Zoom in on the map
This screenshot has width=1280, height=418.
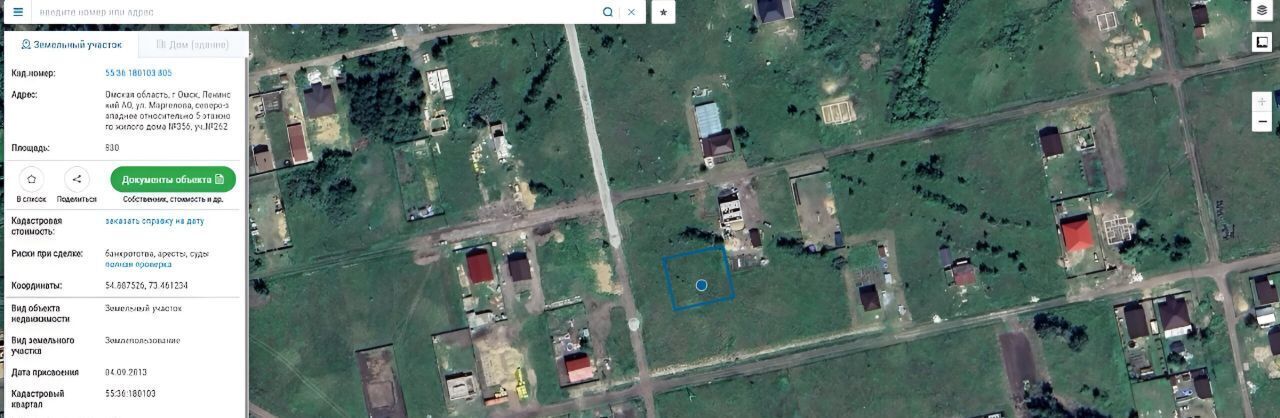1262,101
